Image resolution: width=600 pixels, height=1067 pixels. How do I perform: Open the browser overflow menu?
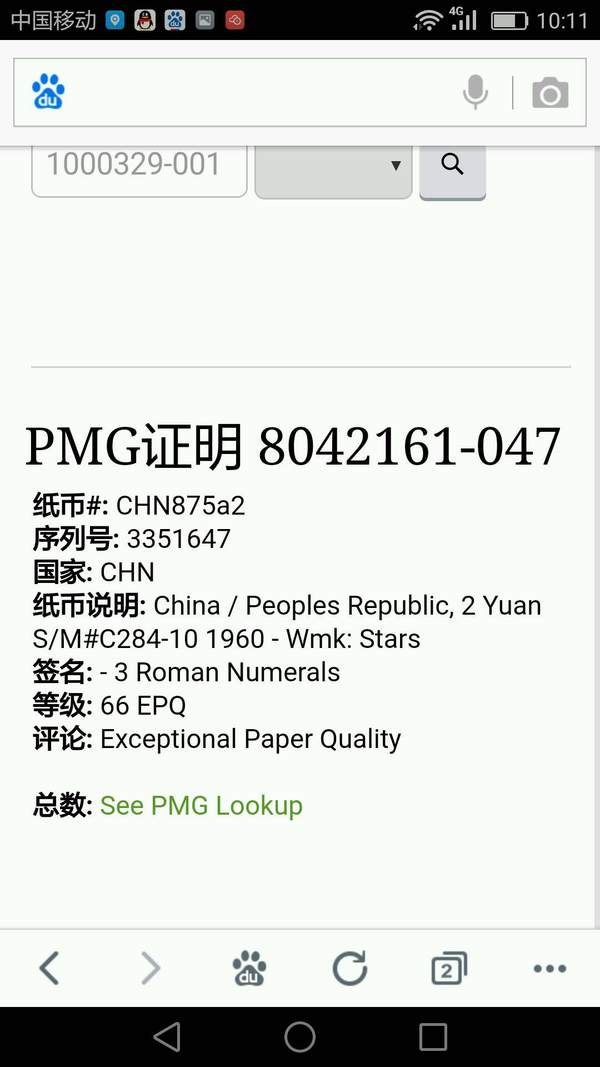pyautogui.click(x=550, y=968)
